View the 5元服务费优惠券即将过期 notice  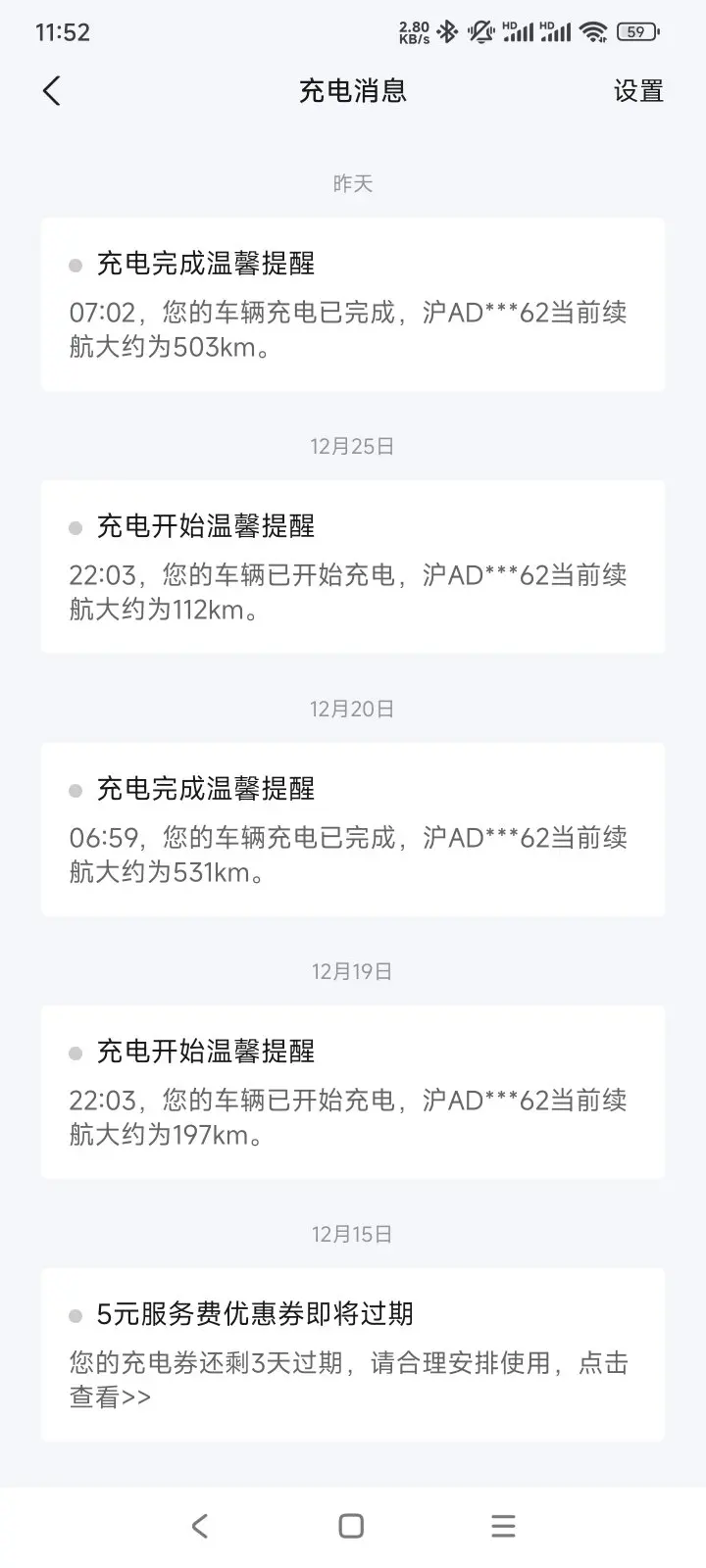click(x=353, y=1354)
